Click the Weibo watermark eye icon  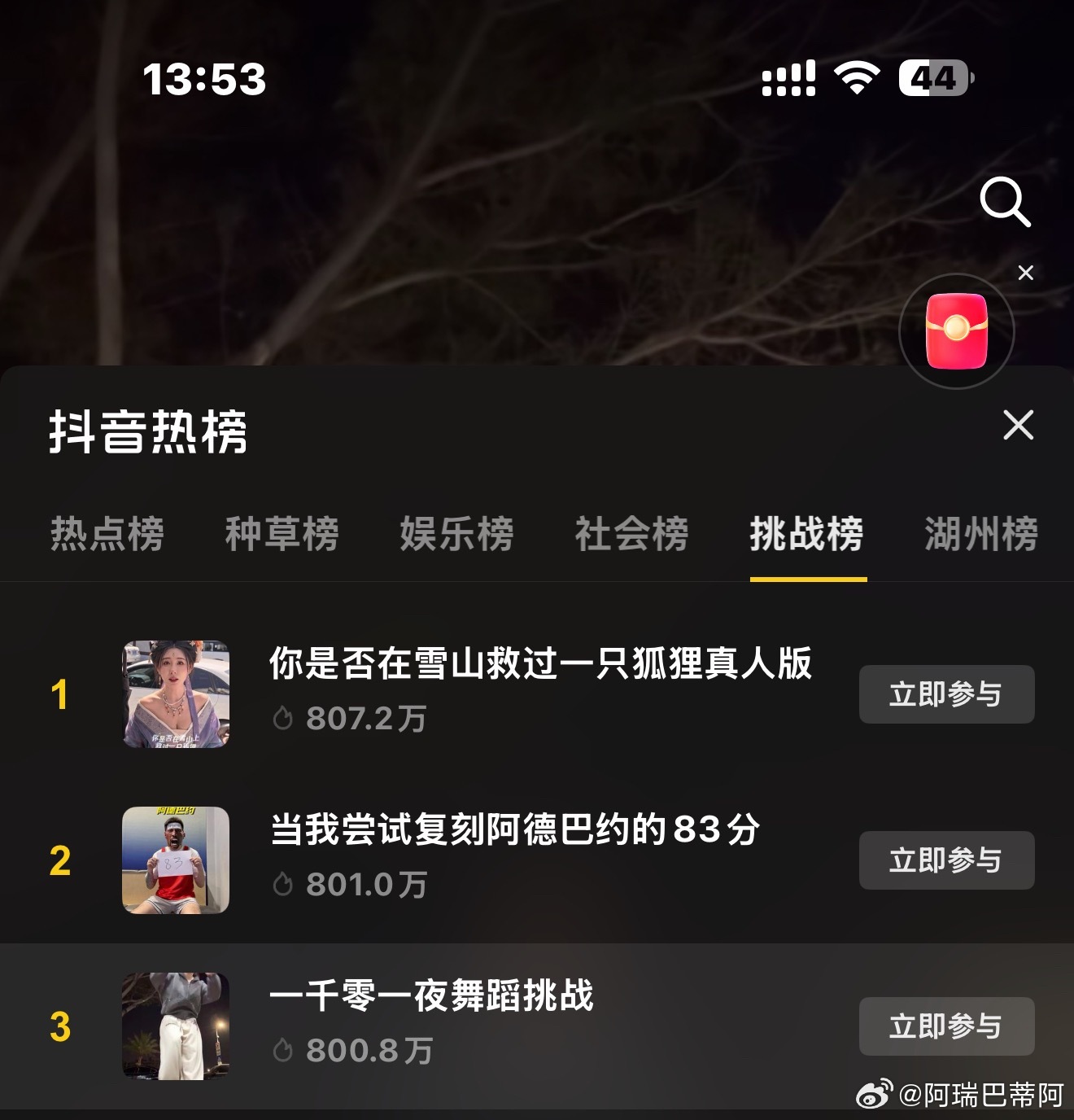tap(873, 1094)
